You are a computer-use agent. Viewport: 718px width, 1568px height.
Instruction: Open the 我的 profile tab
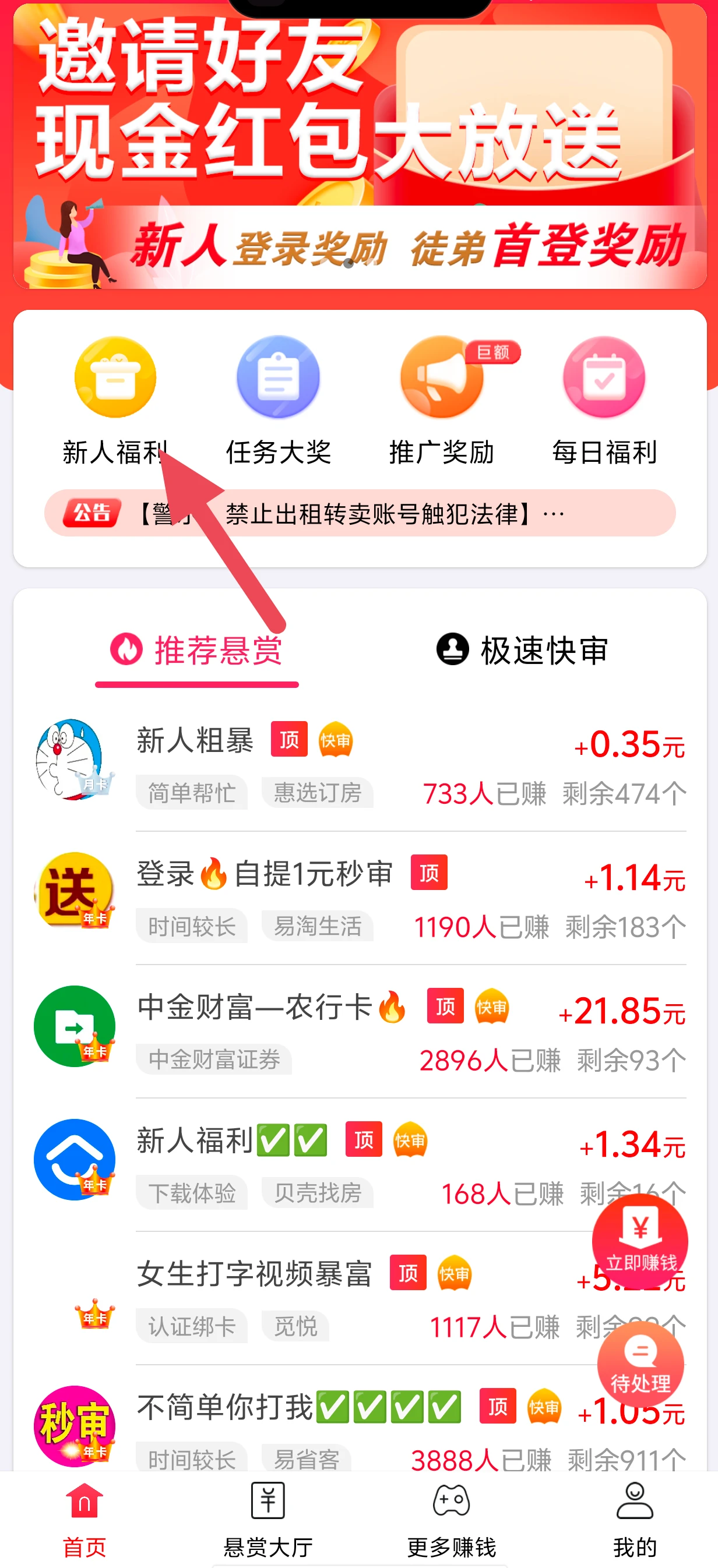pos(635,1520)
